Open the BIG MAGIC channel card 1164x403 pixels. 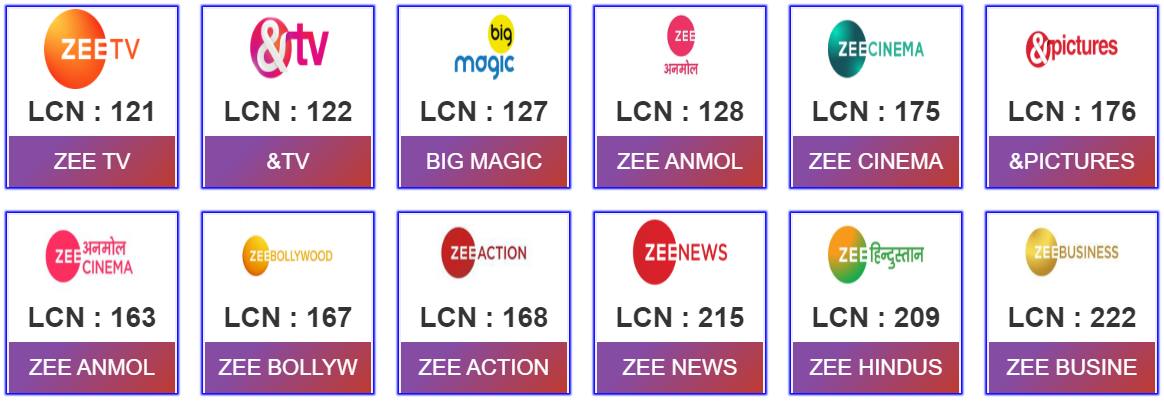pos(484,98)
